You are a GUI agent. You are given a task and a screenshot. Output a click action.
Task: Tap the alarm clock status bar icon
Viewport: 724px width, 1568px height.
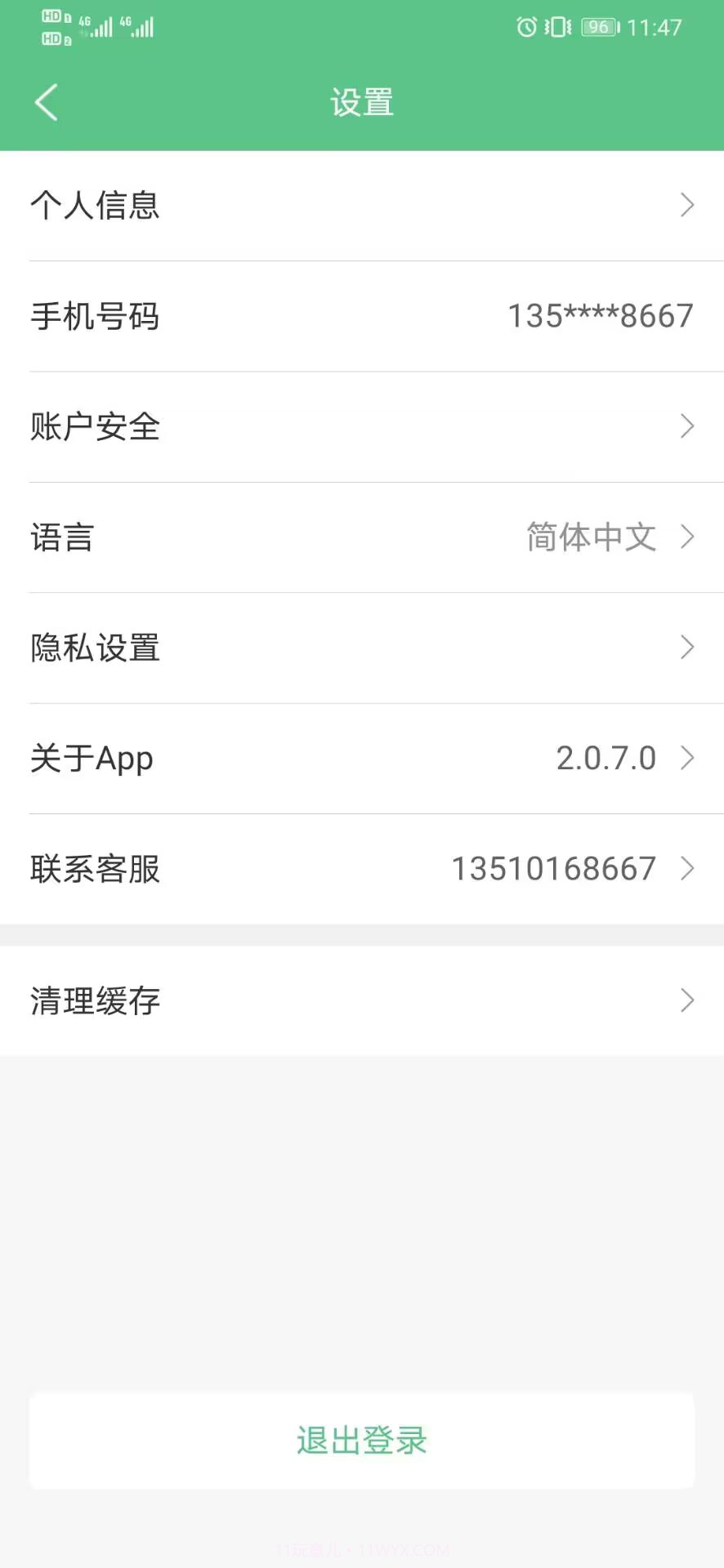(527, 27)
